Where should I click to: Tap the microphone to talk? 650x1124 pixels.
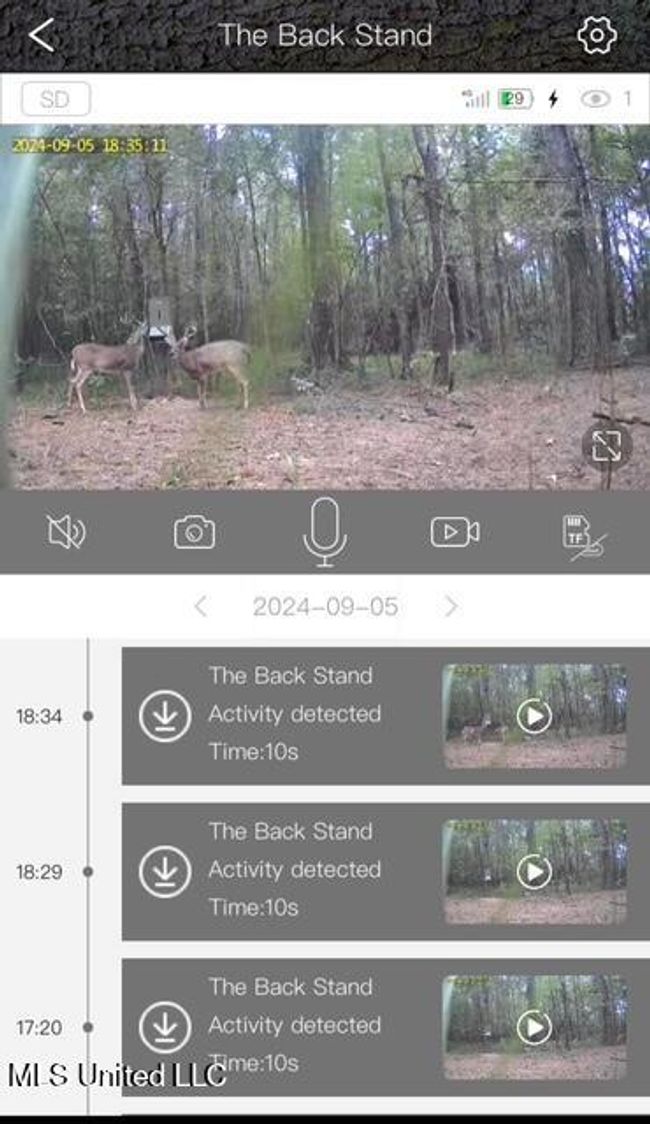point(324,532)
